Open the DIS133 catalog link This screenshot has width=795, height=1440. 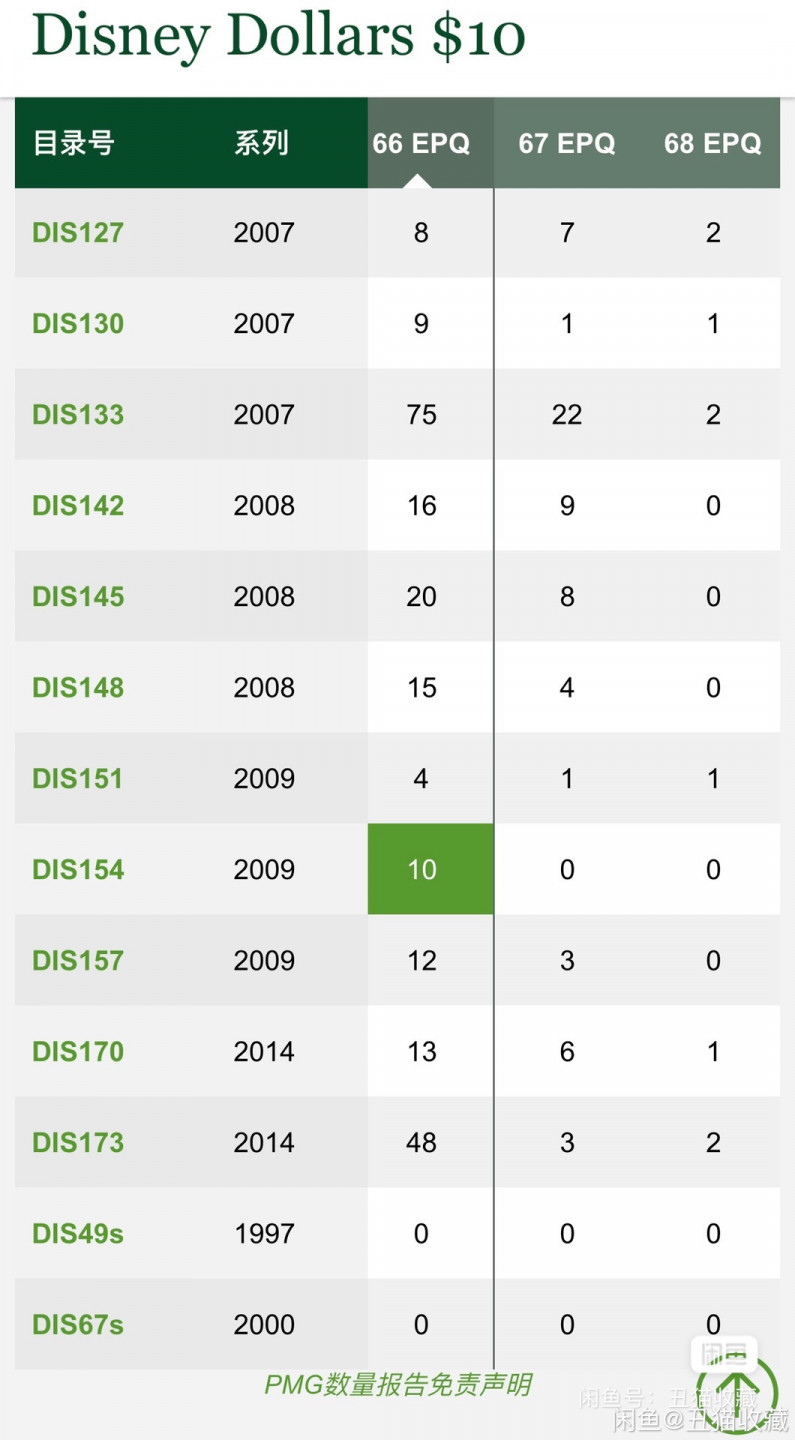pos(78,415)
